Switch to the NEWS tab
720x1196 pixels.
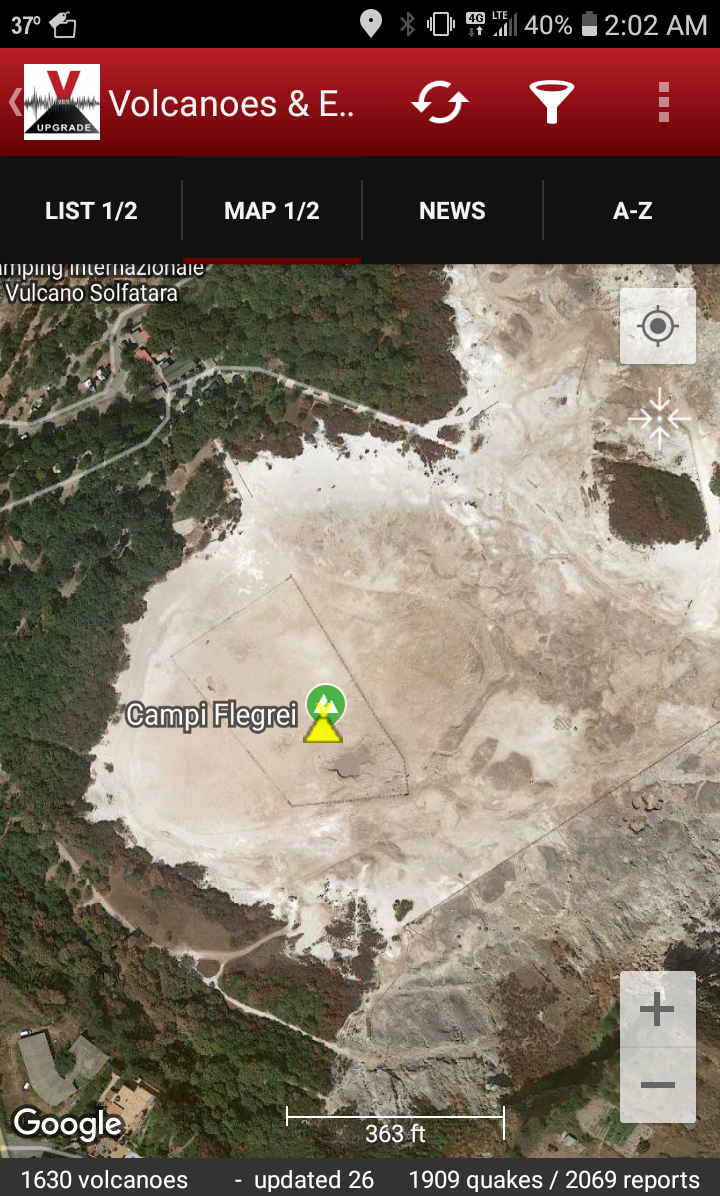click(452, 211)
